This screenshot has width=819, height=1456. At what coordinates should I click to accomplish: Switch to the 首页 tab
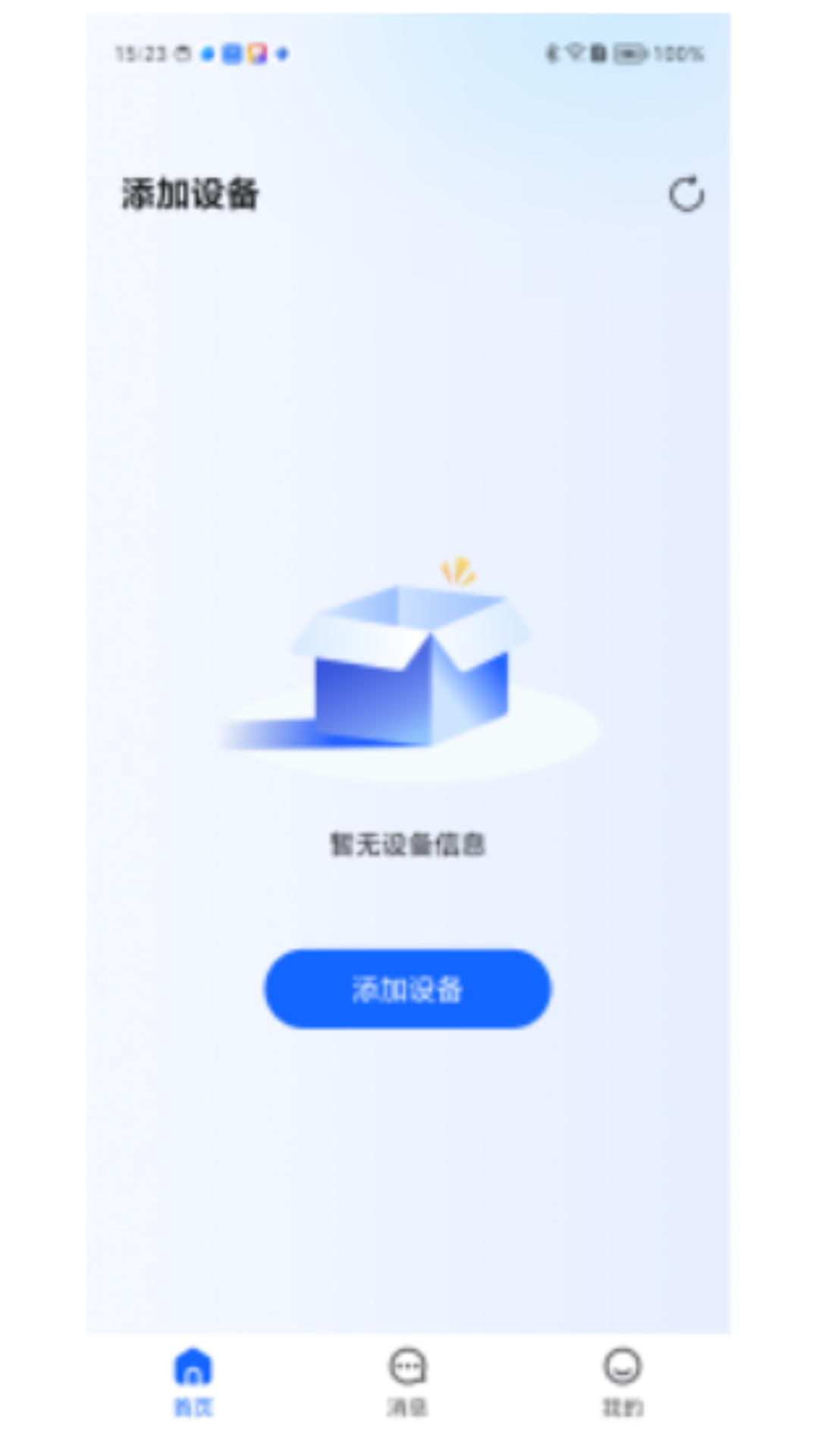(x=193, y=1382)
